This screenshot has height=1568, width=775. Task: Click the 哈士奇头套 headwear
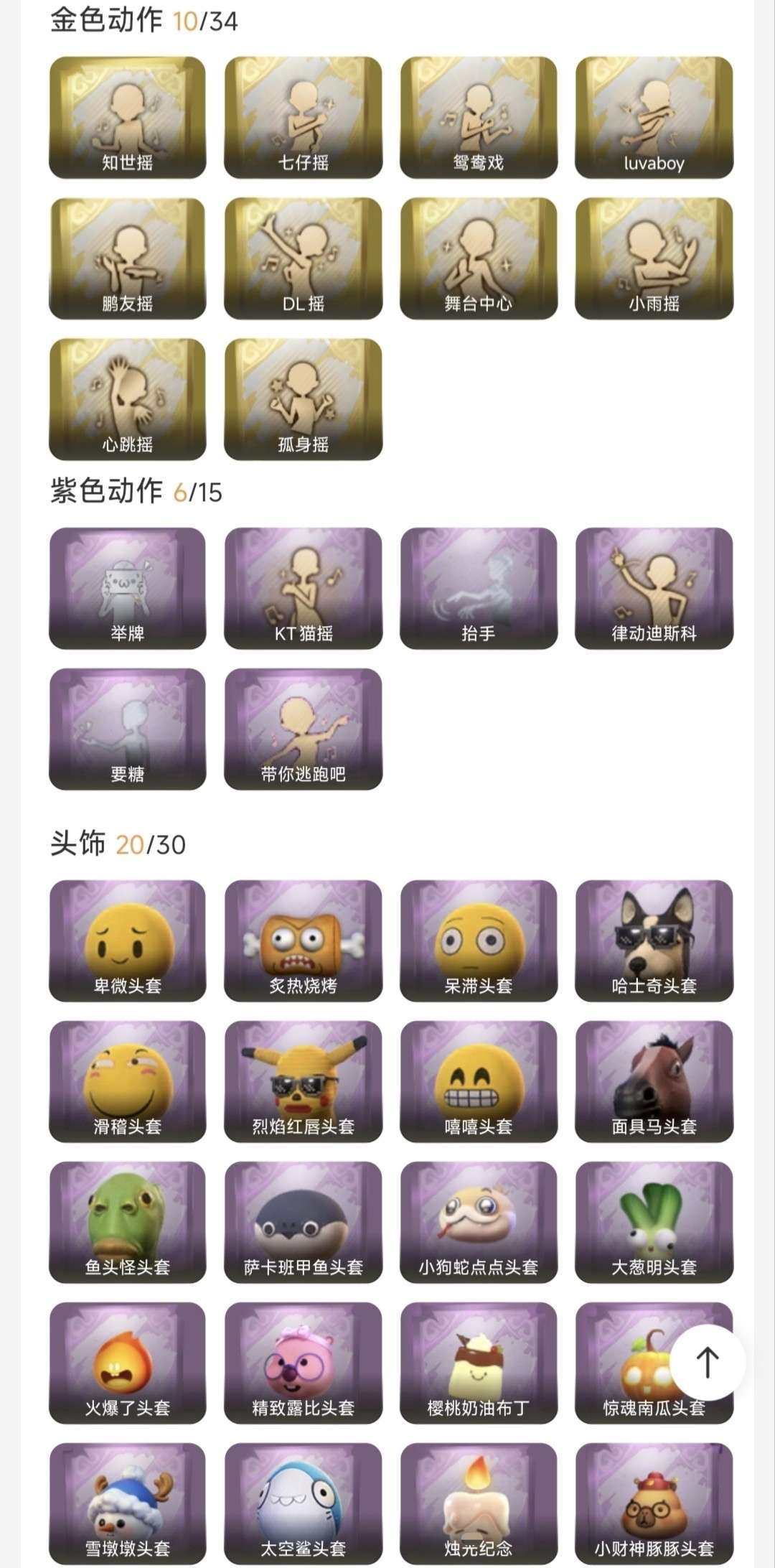coord(652,941)
